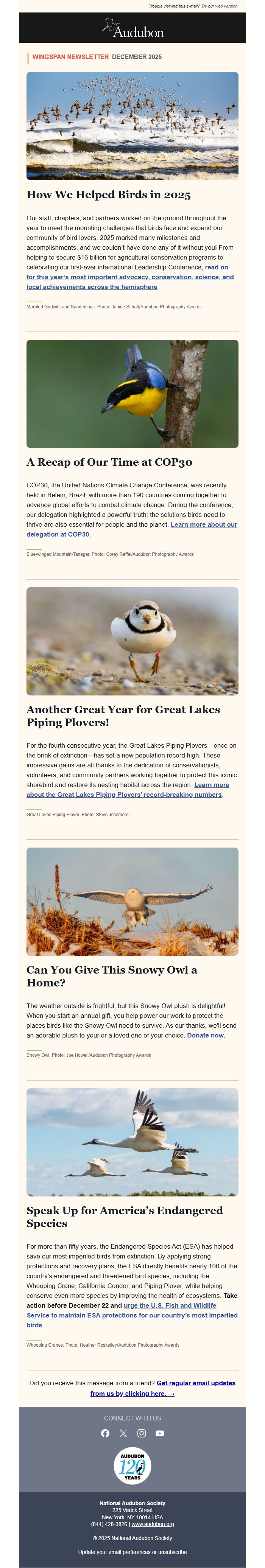The width and height of the screenshot is (265, 1568).
Task: Learn more about the COP30 delegation
Action: pos(203,524)
